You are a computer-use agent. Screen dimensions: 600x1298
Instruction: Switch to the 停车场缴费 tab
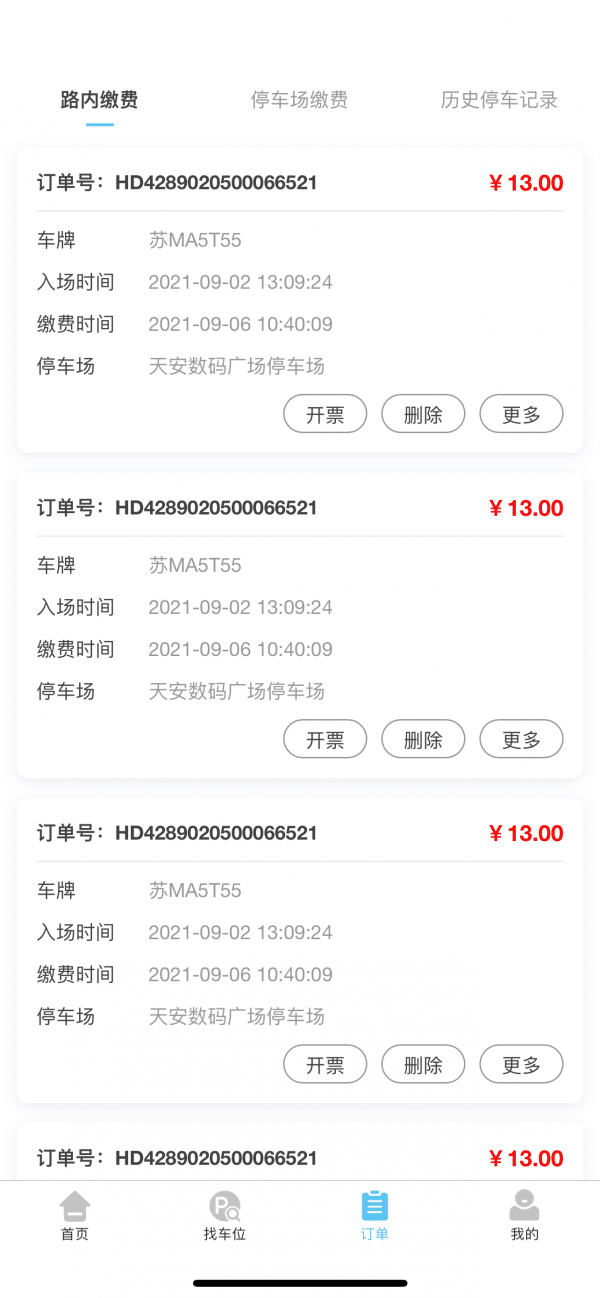(299, 100)
